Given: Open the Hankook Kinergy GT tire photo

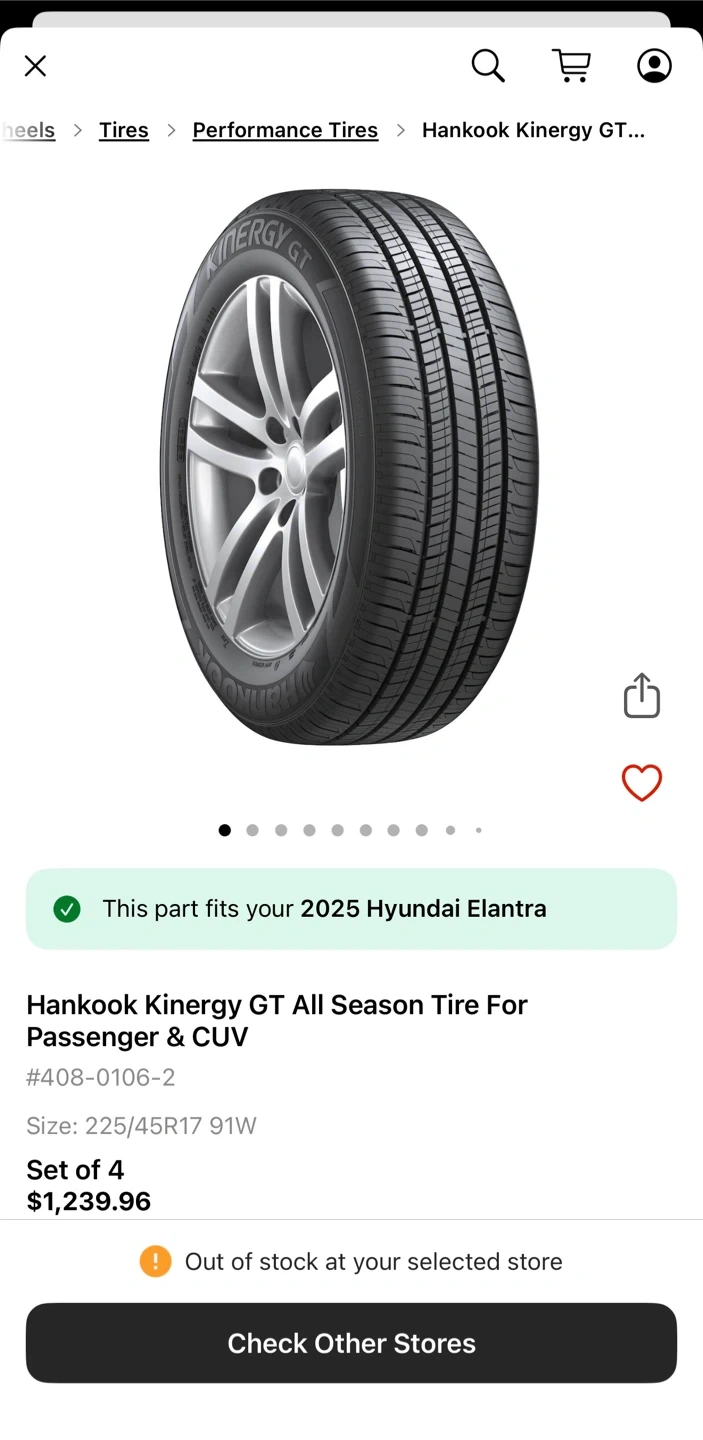Looking at the screenshot, I should [350, 467].
